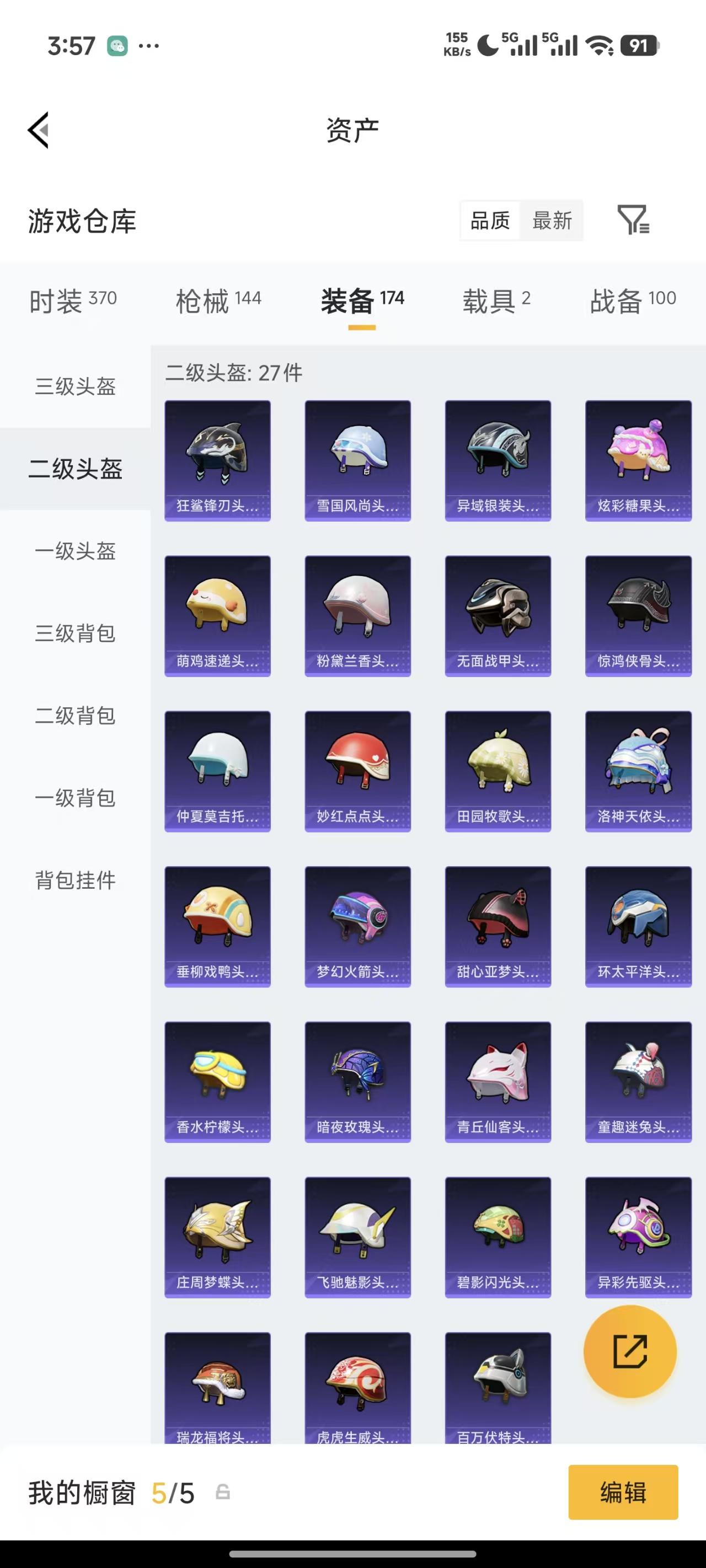View the 妙红点点 helmet item
The height and width of the screenshot is (1568, 706).
[x=357, y=771]
